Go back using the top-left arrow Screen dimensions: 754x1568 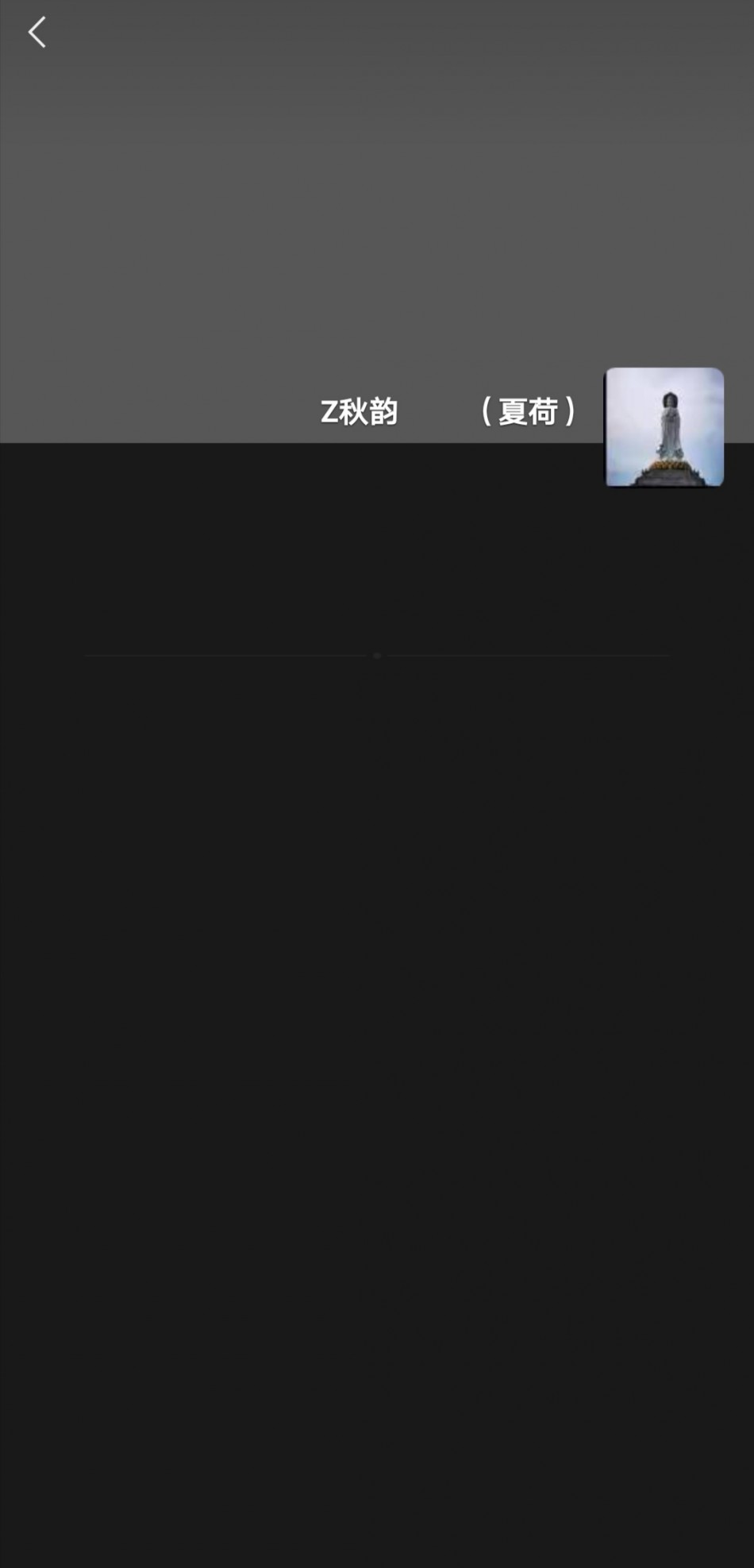point(37,33)
